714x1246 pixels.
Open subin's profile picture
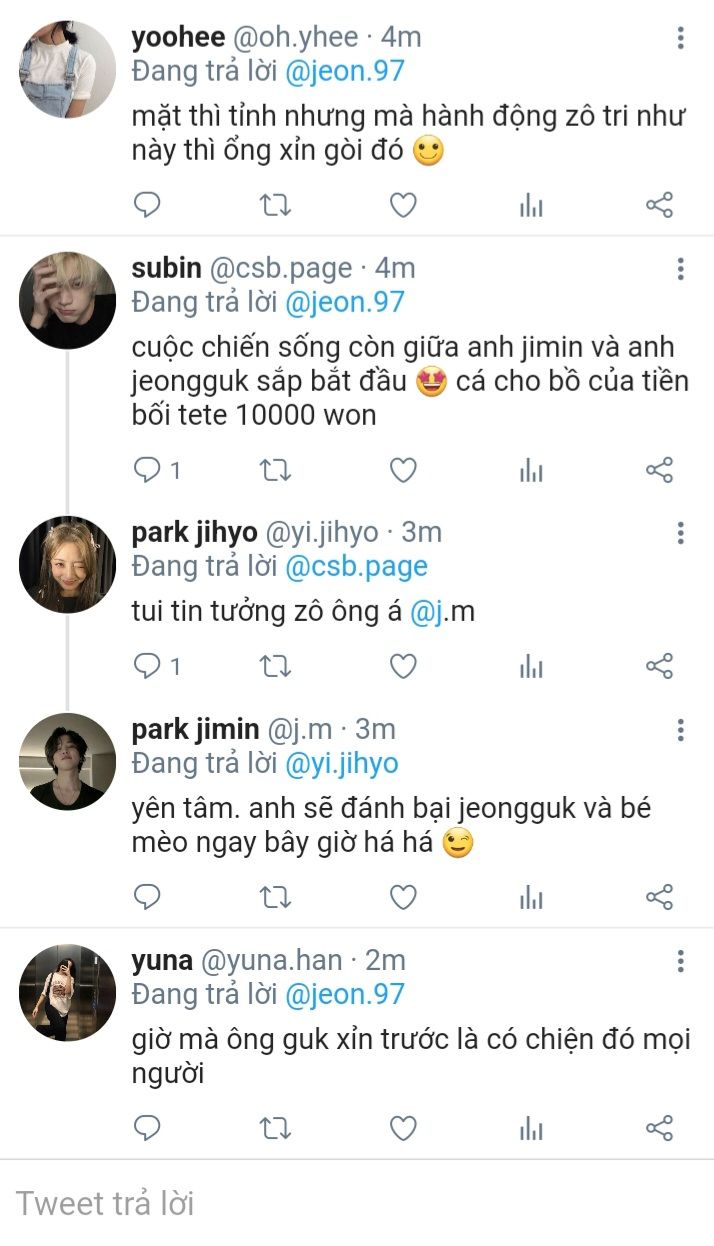click(x=67, y=300)
